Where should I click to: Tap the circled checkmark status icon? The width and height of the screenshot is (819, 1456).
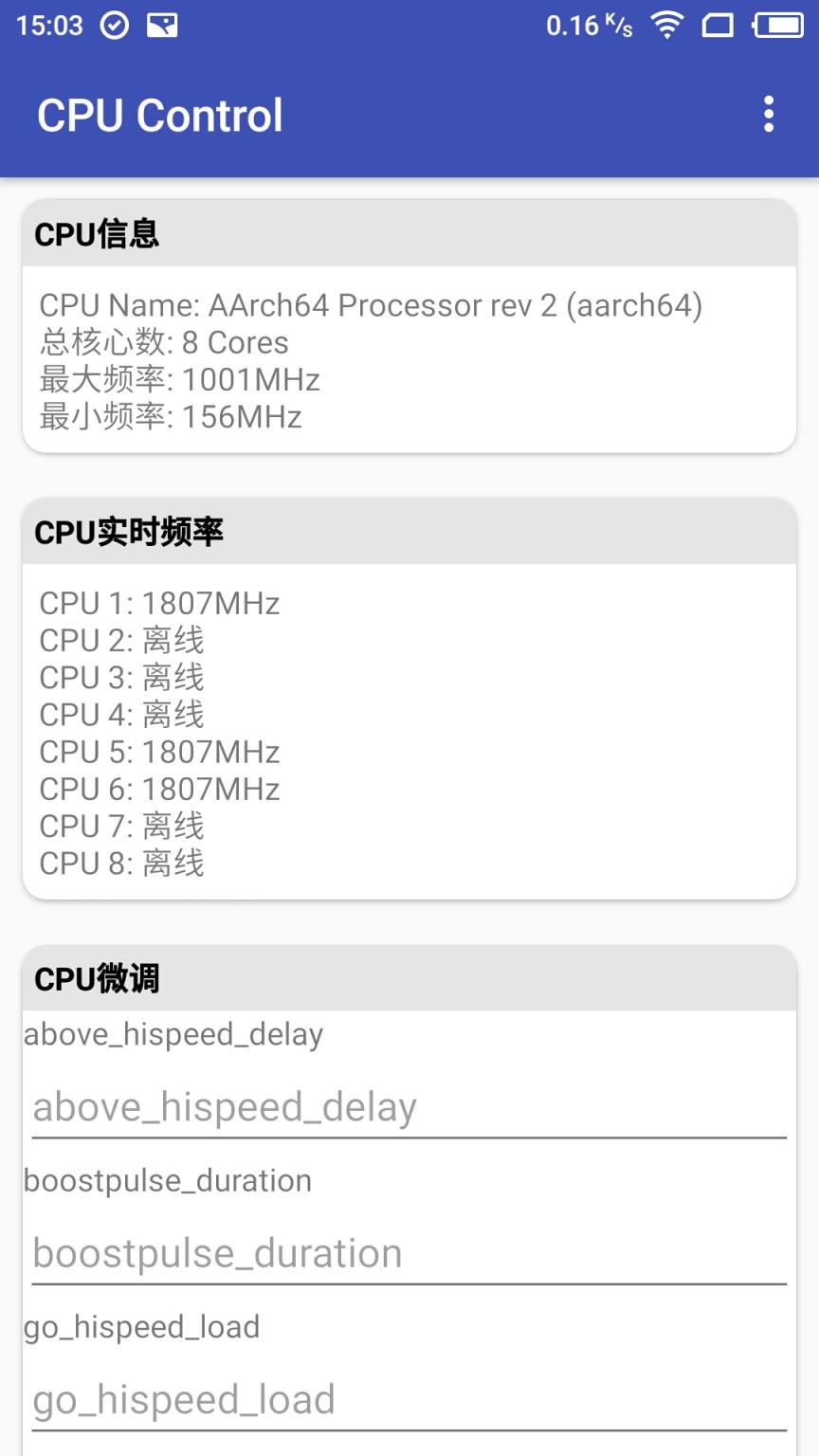[114, 26]
